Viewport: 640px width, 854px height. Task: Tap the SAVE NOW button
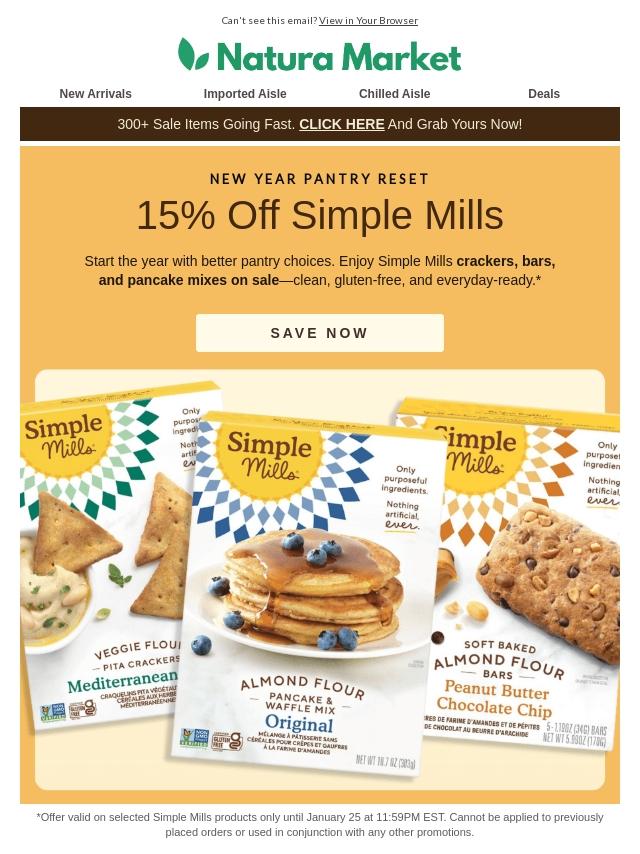[x=320, y=333]
